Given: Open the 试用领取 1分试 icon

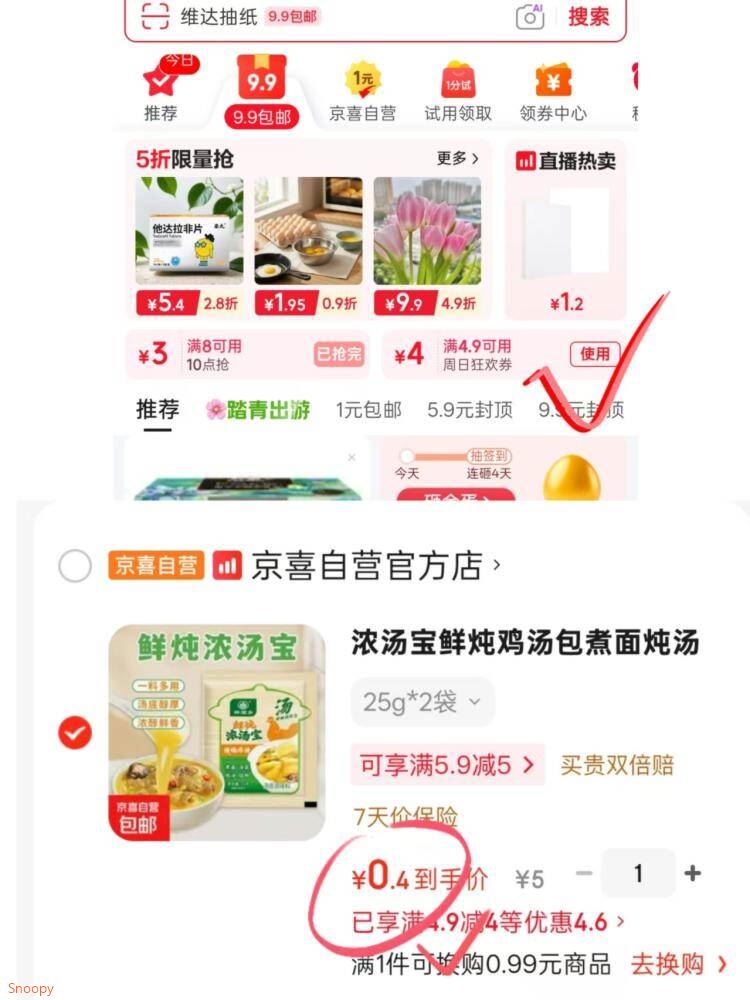Looking at the screenshot, I should (458, 80).
